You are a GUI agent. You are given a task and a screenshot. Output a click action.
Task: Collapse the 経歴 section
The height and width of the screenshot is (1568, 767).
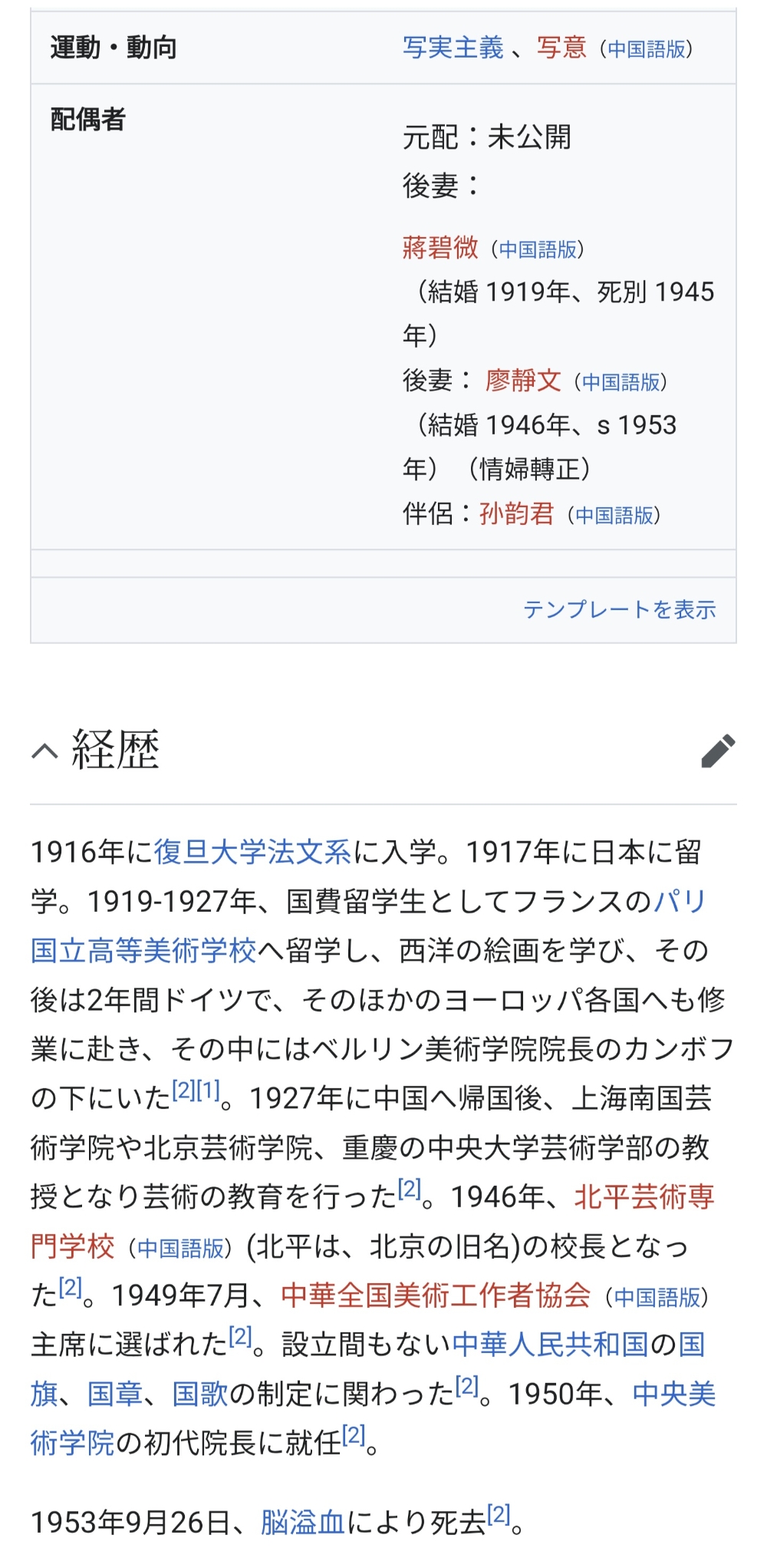click(44, 751)
